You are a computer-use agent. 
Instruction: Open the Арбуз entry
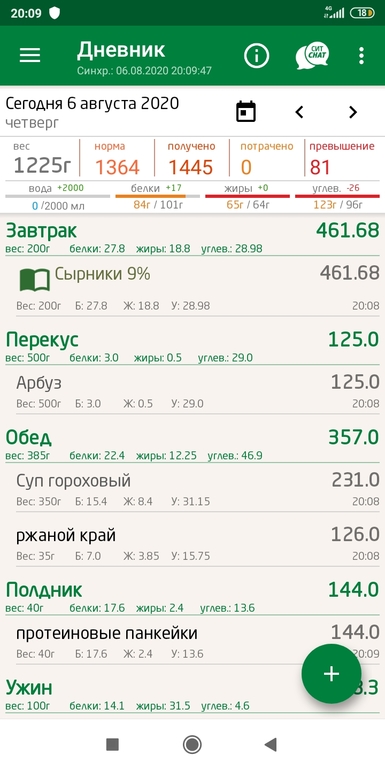coord(192,391)
